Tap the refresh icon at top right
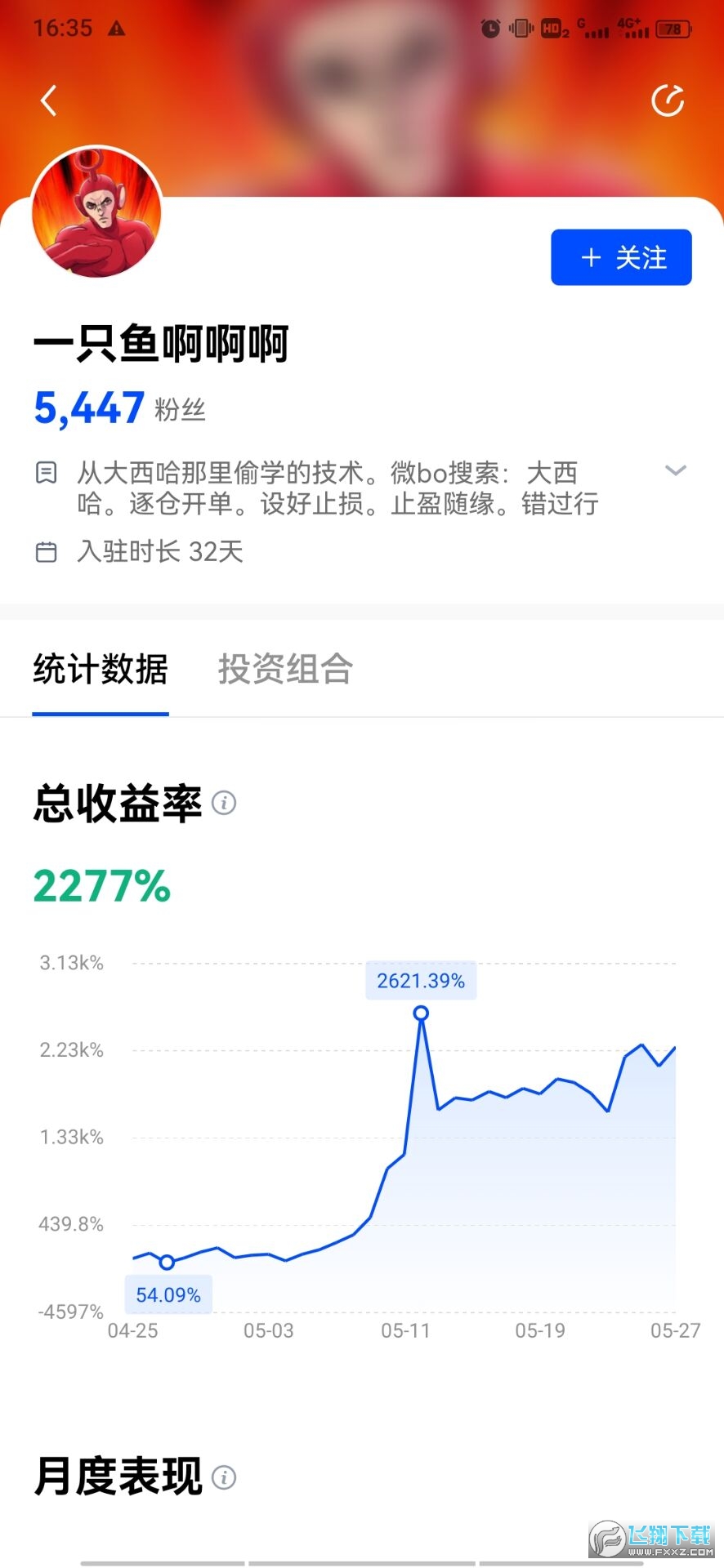The height and width of the screenshot is (1568, 724). 668,100
